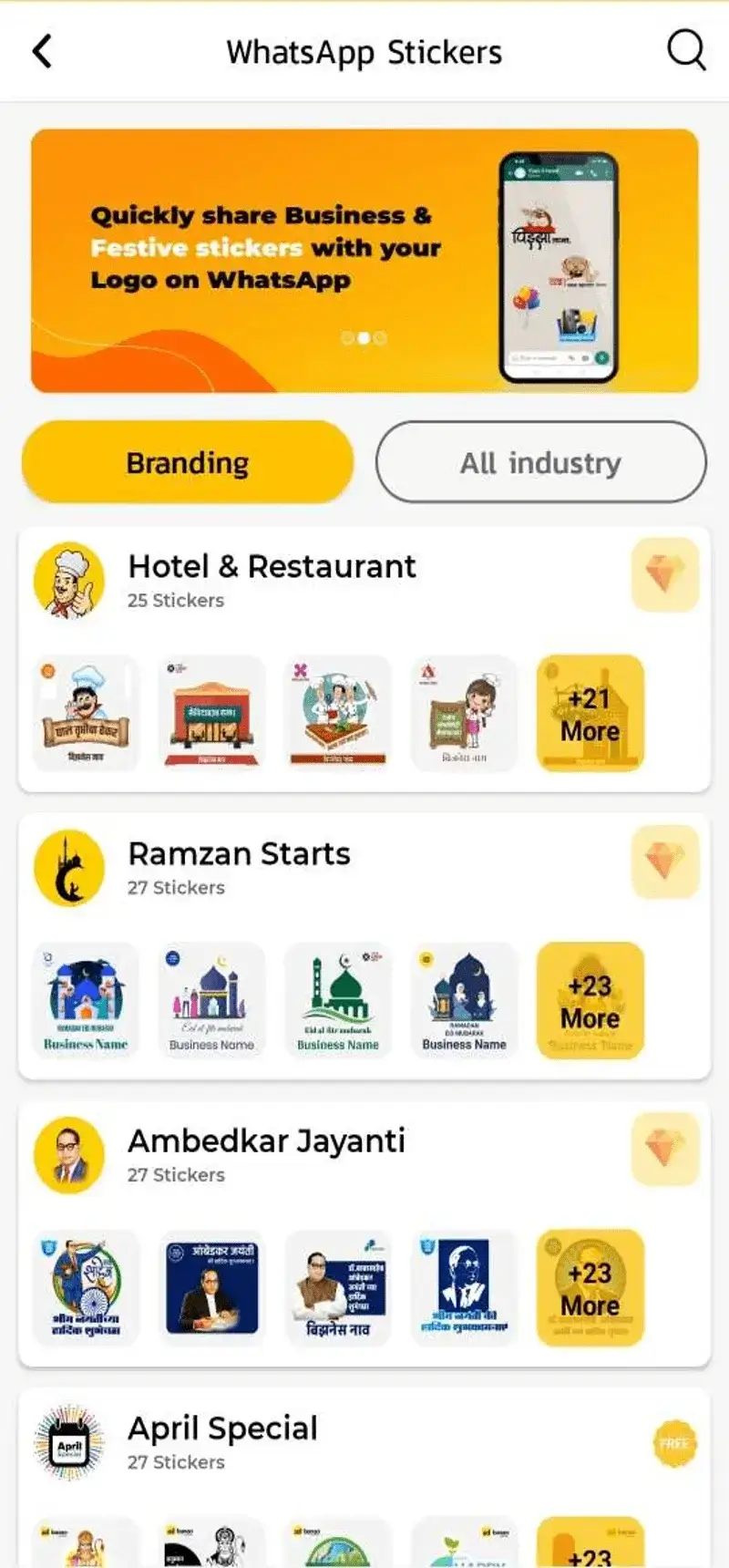The width and height of the screenshot is (729, 1568).
Task: Open the Quickly share Business stickers banner
Action: tap(364, 261)
